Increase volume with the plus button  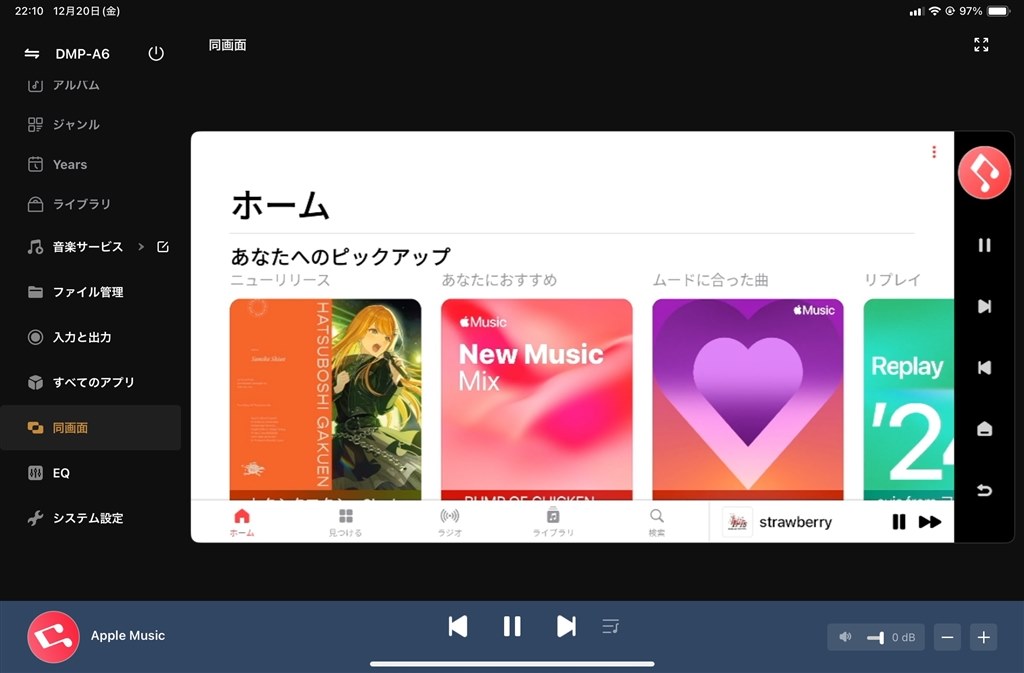tap(983, 637)
